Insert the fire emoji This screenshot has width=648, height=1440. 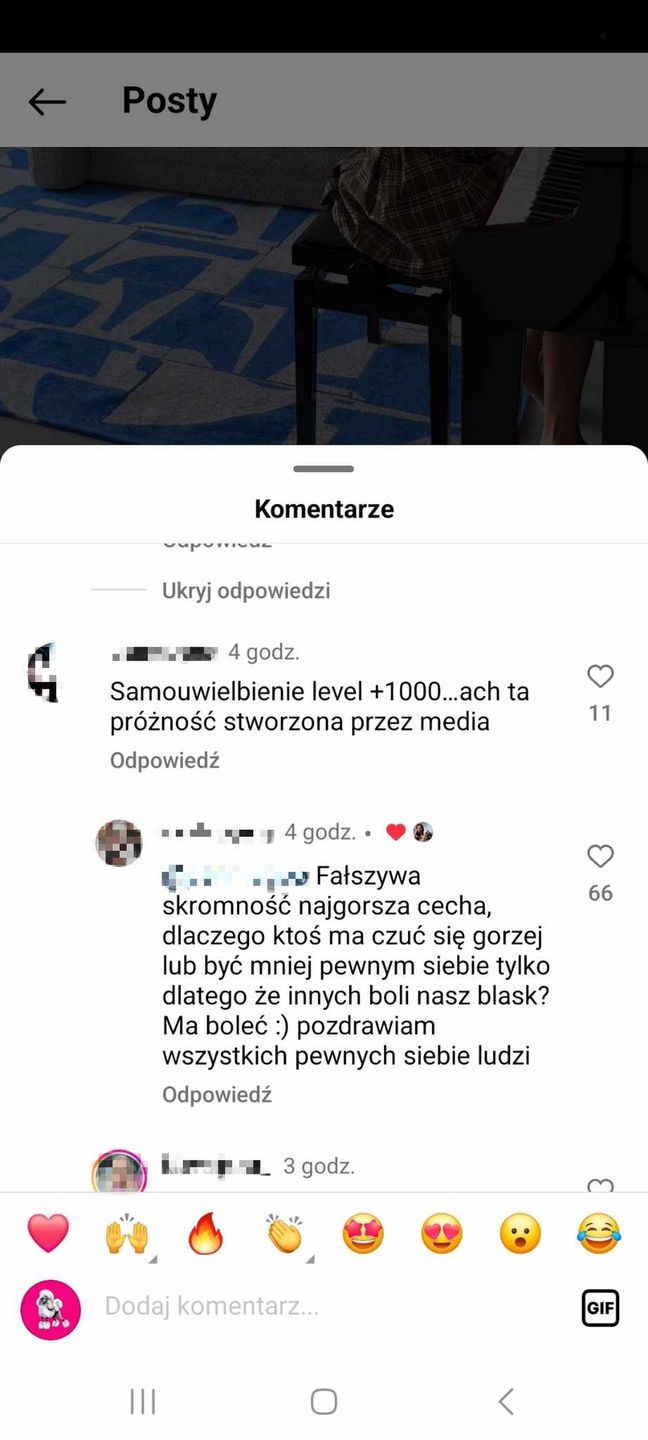[205, 1234]
